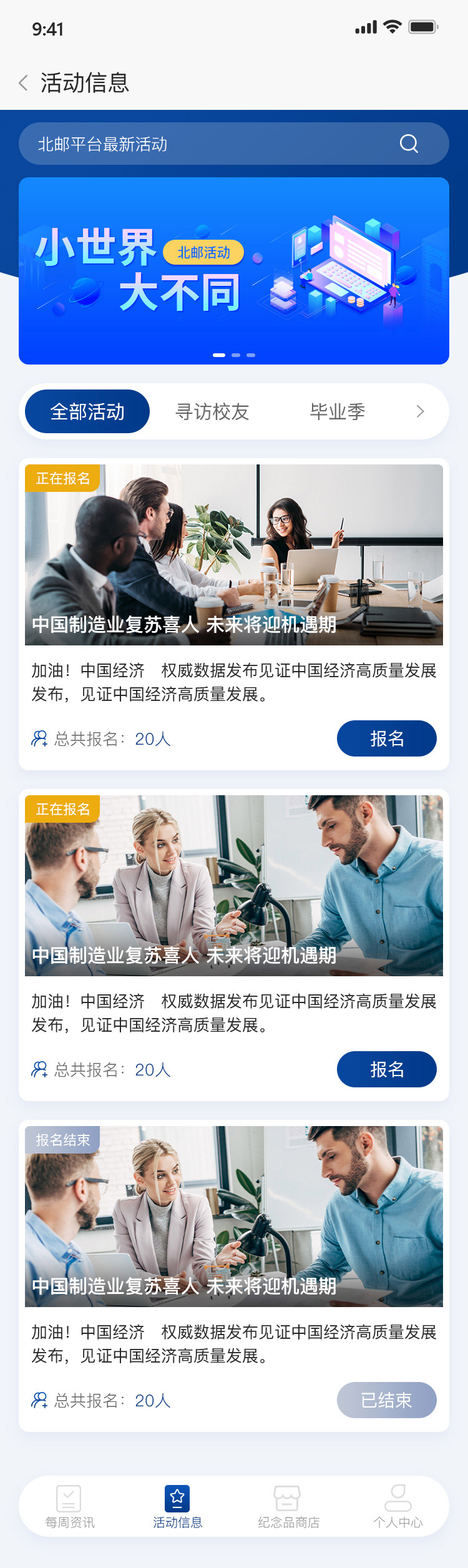Switch to the 毕业季 tab
The height and width of the screenshot is (1568, 468).
(337, 411)
